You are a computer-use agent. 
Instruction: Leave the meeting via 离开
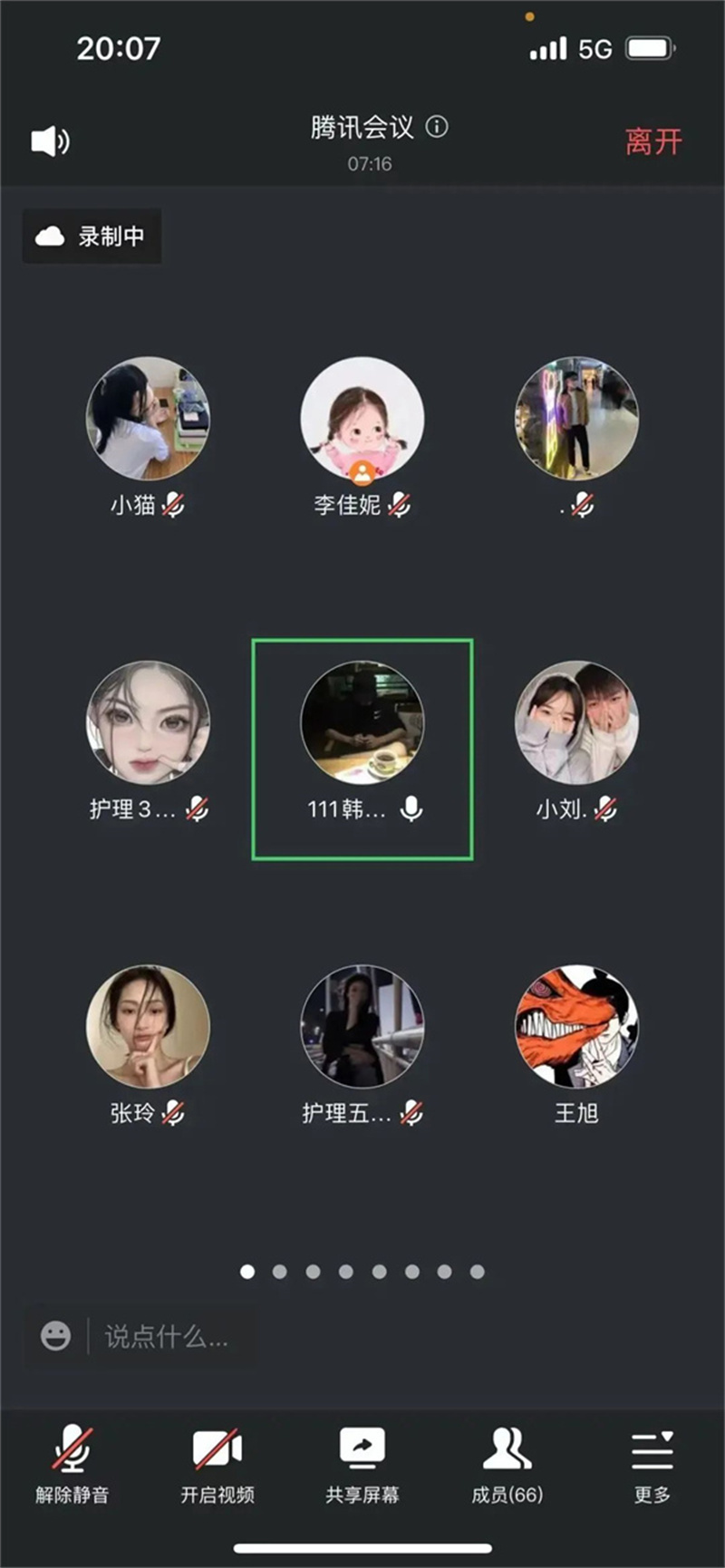coord(652,141)
